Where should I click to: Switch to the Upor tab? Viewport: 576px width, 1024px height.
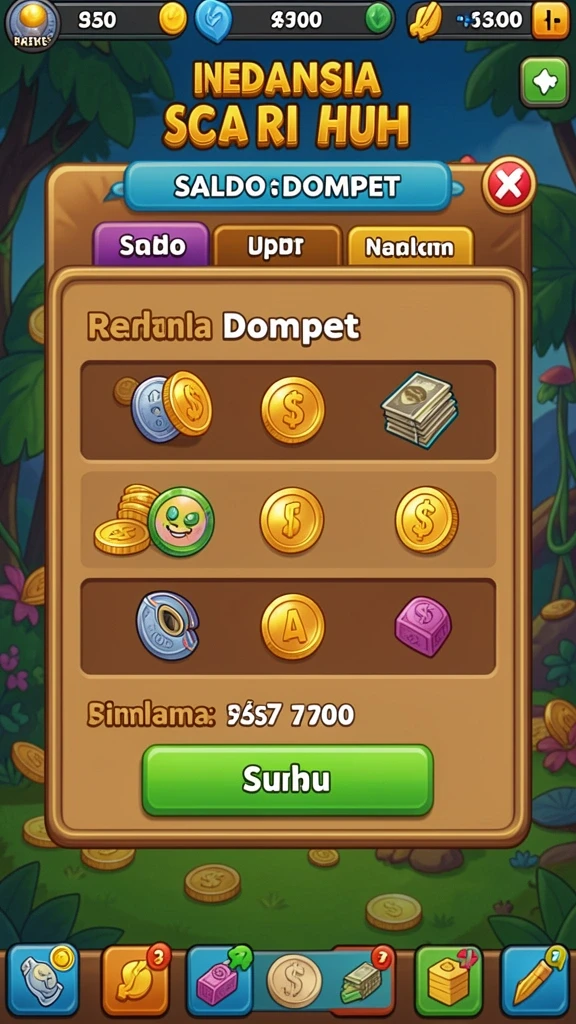(278, 246)
